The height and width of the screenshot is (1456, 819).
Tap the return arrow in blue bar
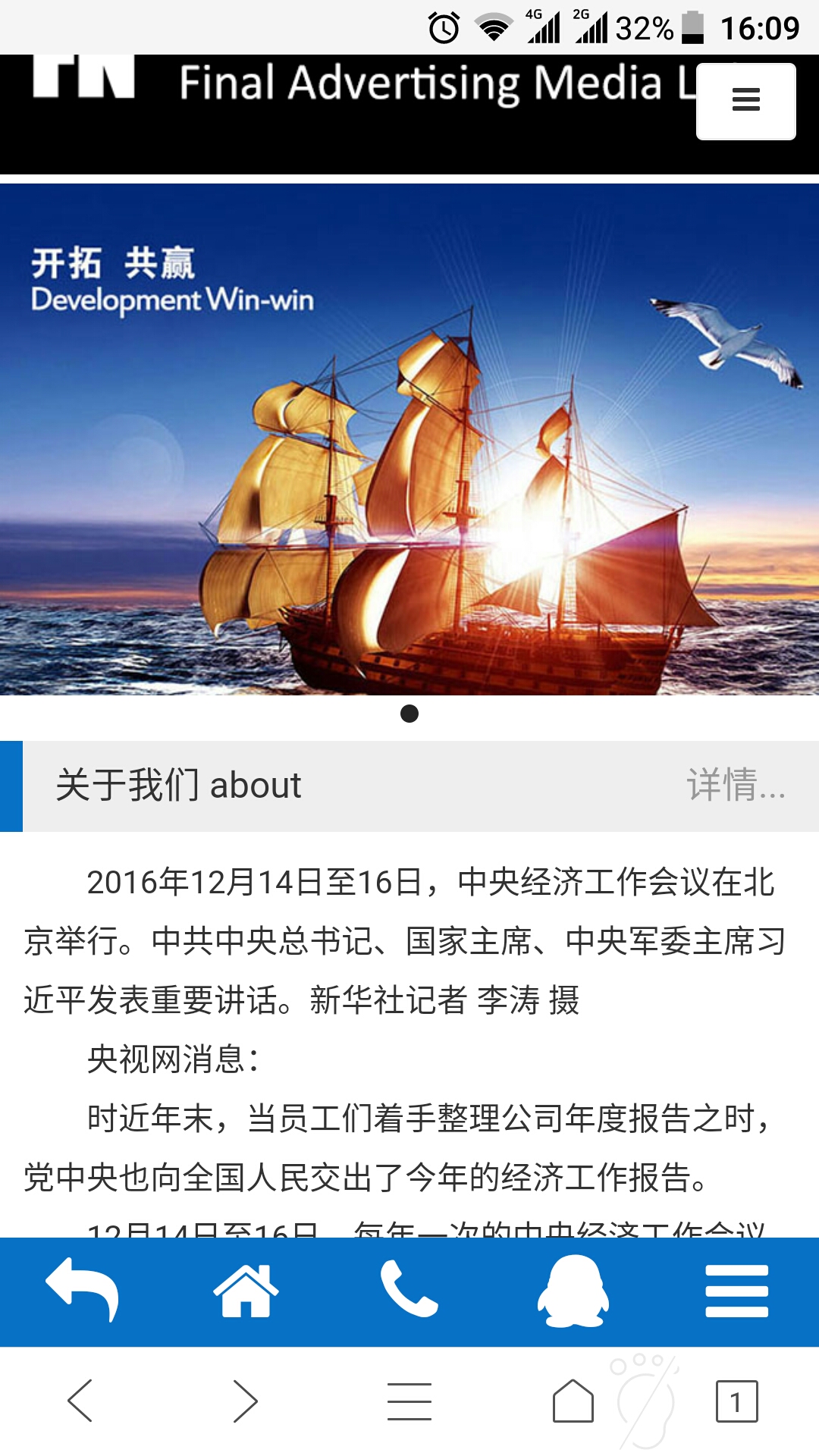click(x=82, y=1291)
